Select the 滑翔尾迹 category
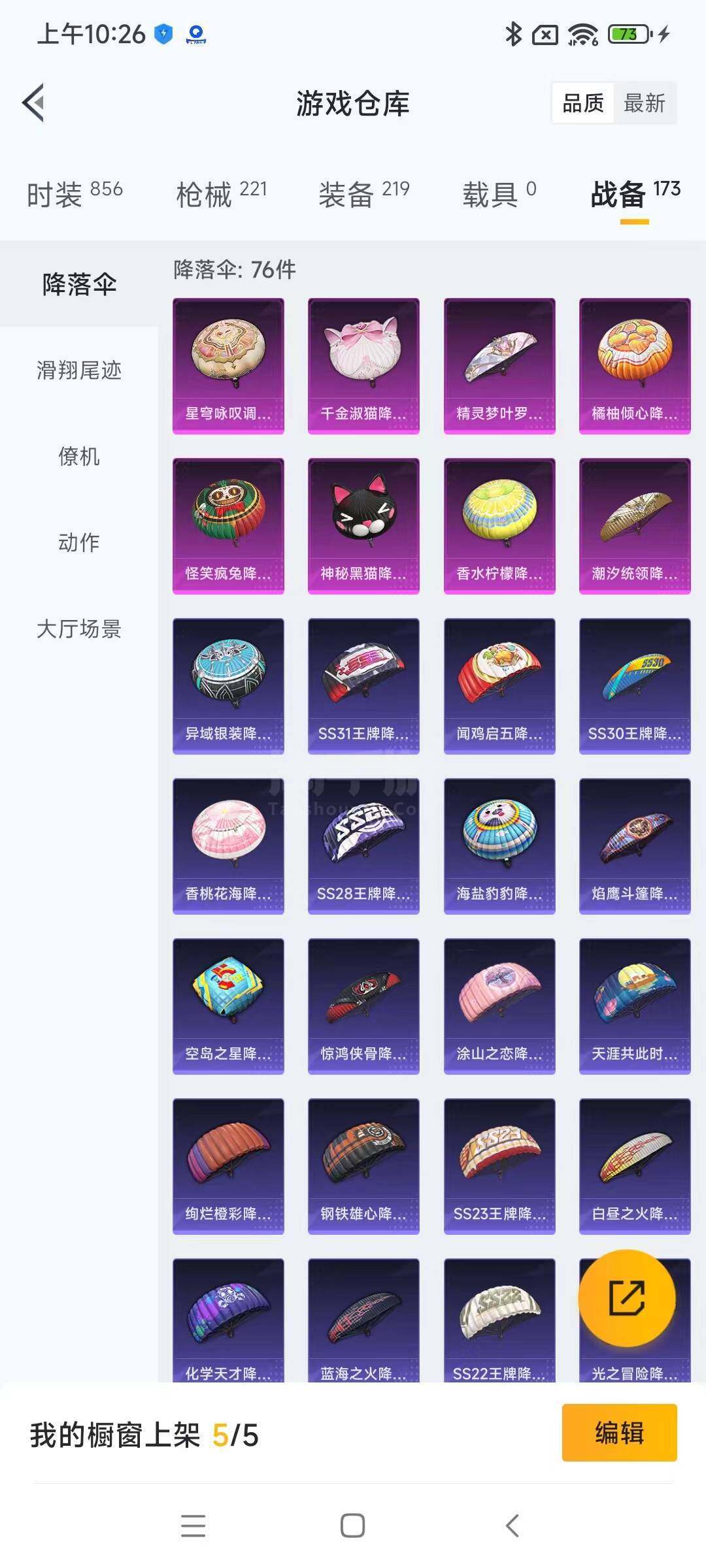The image size is (706, 1568). 79,370
